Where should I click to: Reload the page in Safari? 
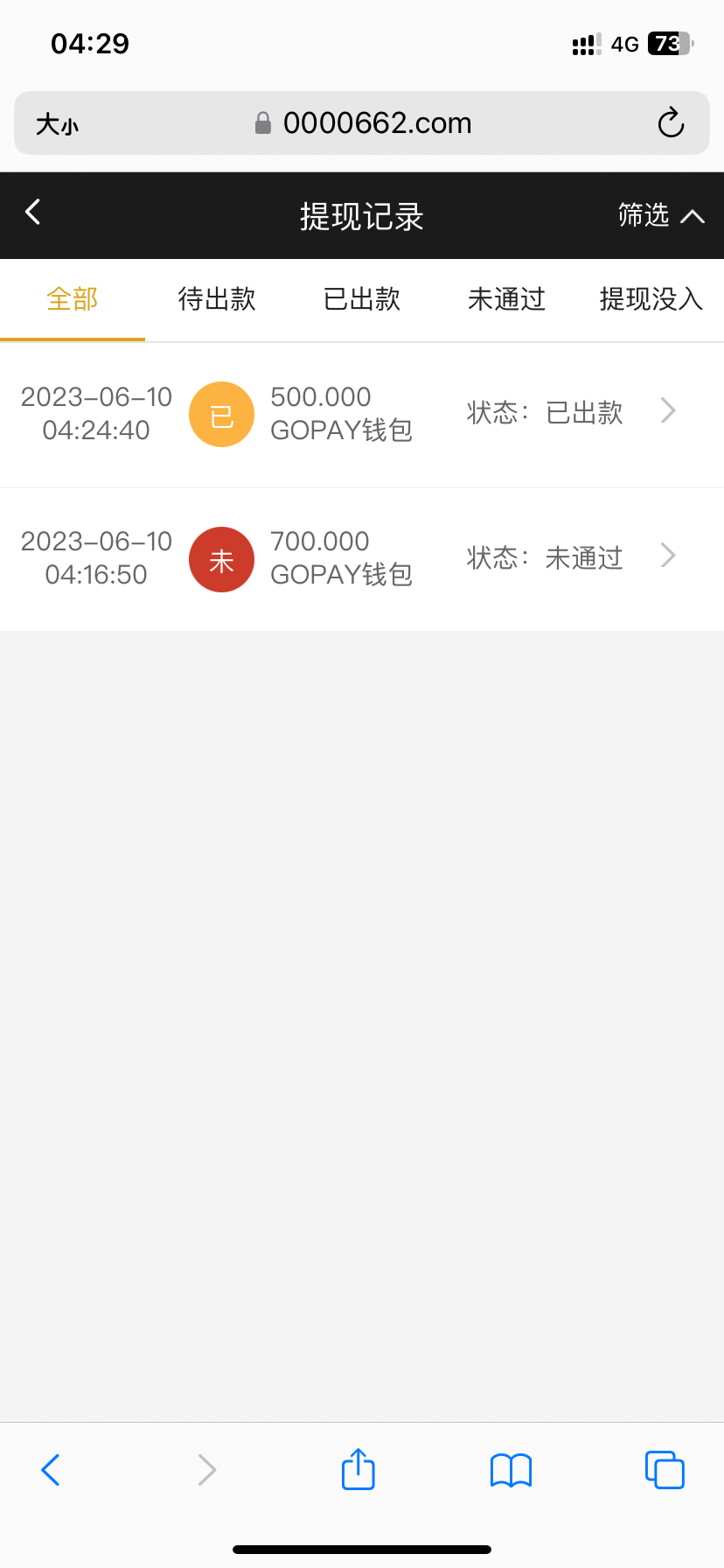click(x=671, y=123)
